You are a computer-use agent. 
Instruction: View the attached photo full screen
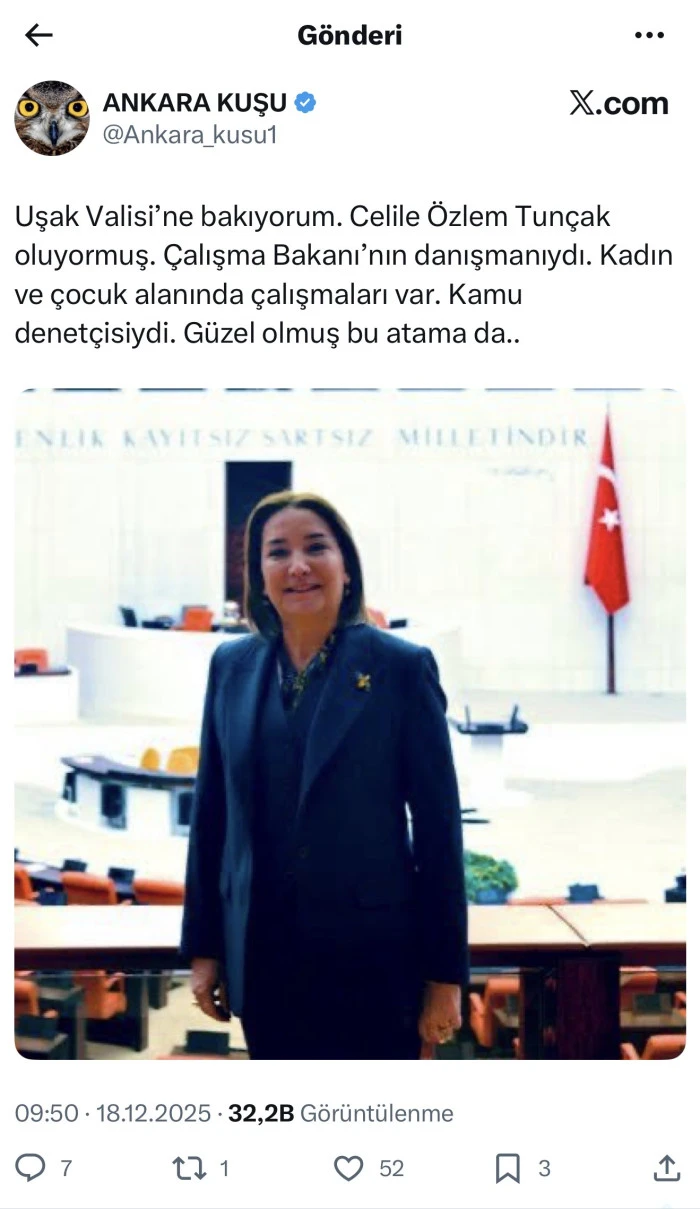pyautogui.click(x=350, y=723)
